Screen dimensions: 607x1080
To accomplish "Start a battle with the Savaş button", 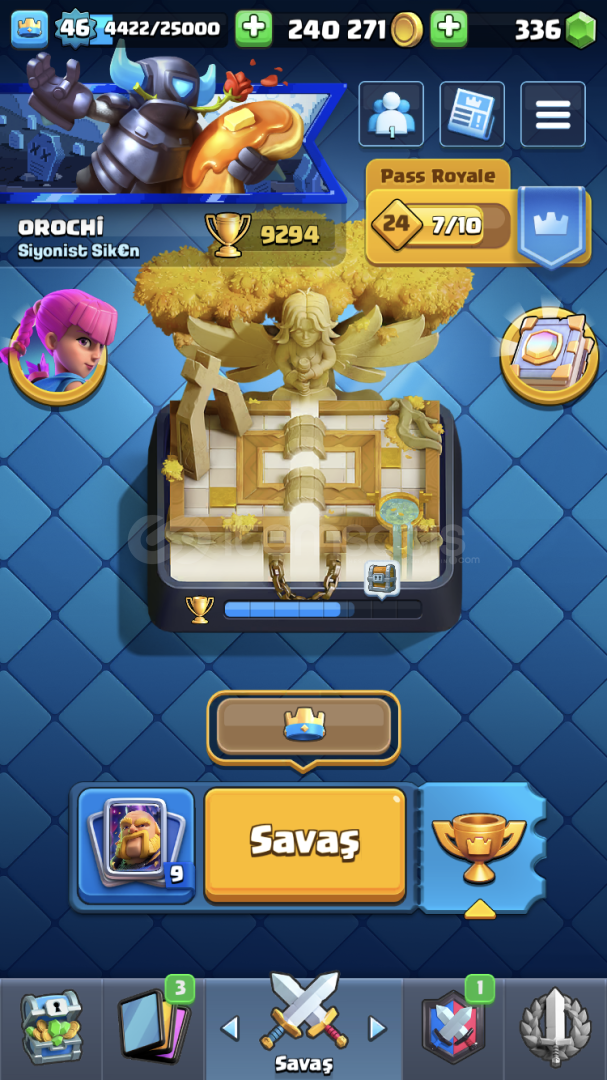I will pos(305,845).
